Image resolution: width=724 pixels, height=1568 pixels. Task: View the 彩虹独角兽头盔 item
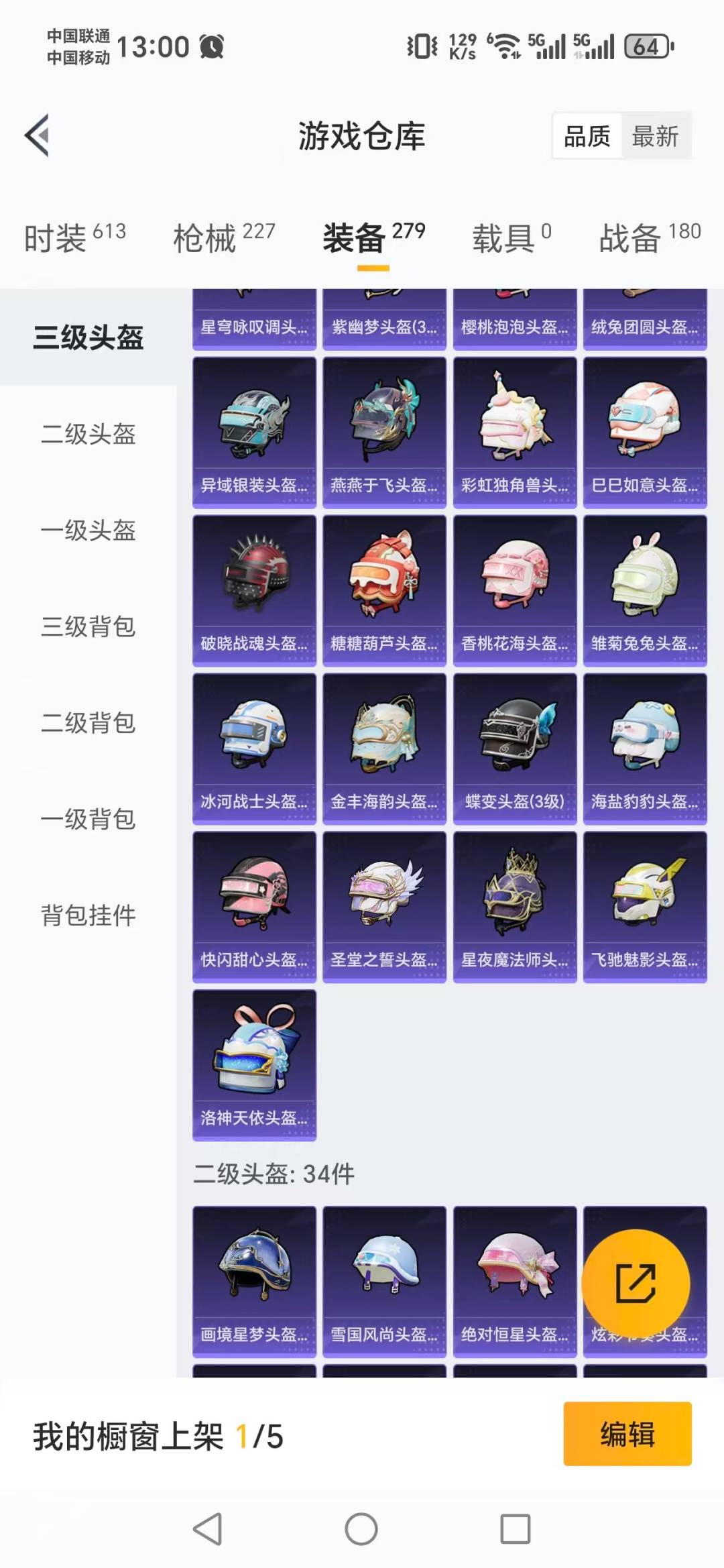click(x=514, y=433)
